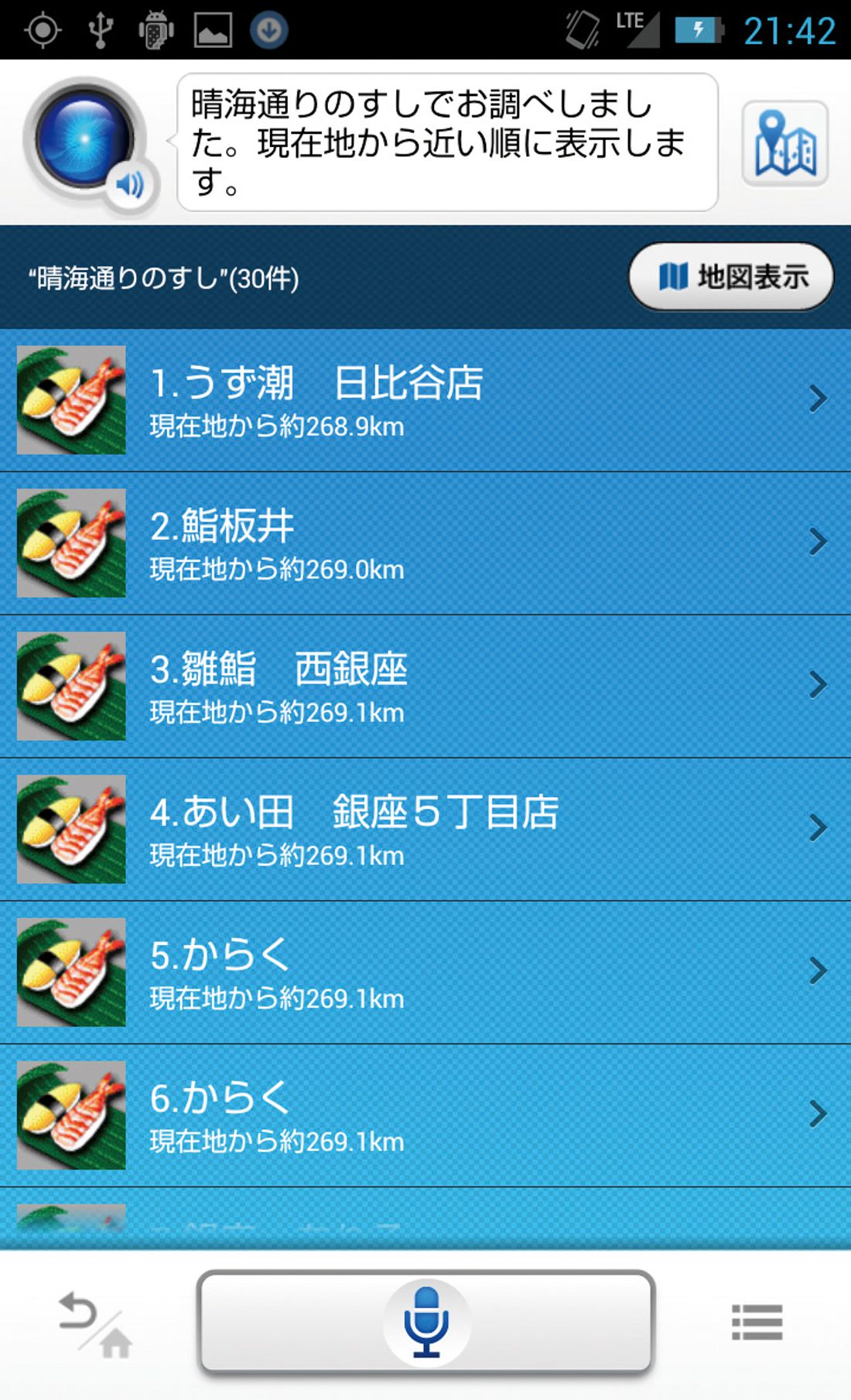This screenshot has width=851, height=1400.
Task: Start voice input with the microphone button
Action: point(425,1322)
